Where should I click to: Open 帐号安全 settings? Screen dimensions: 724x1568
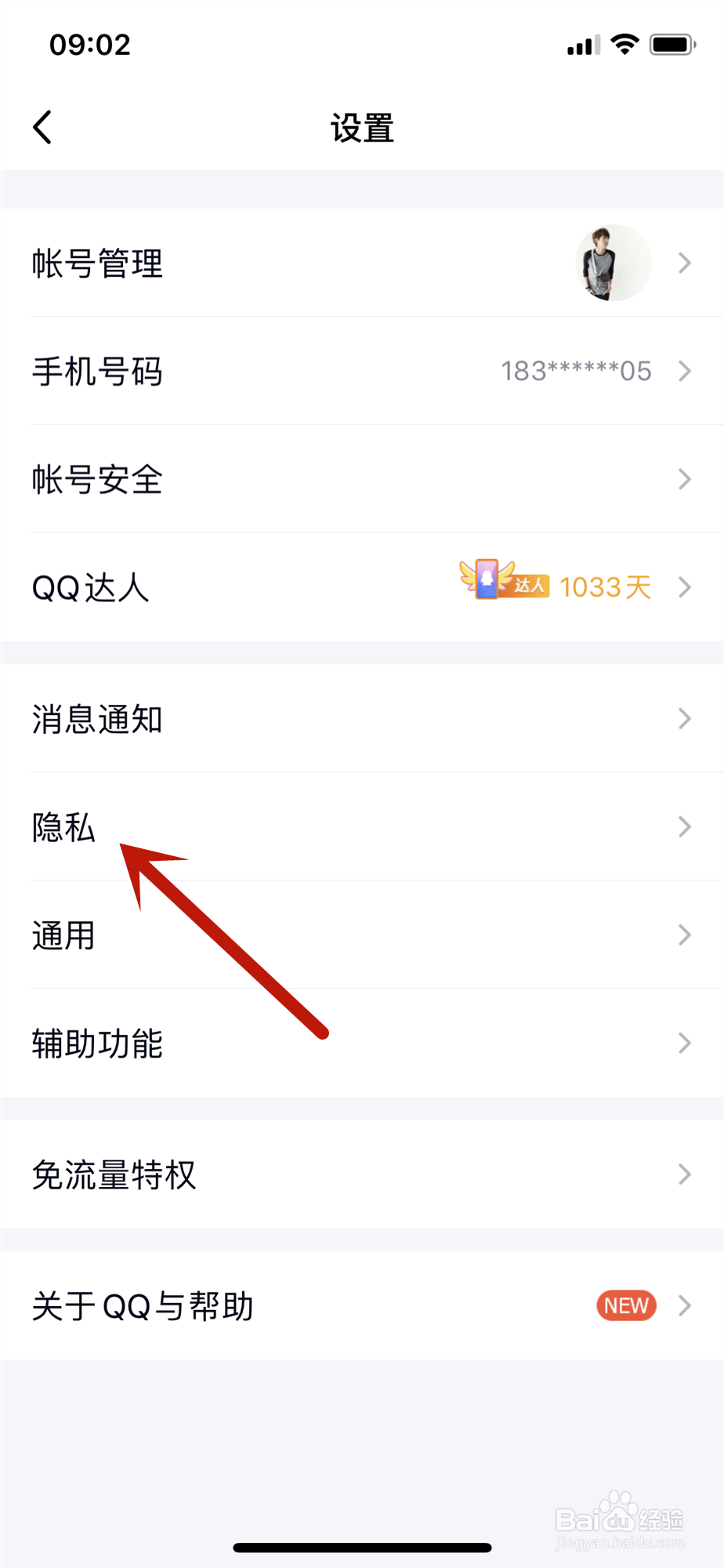coord(362,479)
